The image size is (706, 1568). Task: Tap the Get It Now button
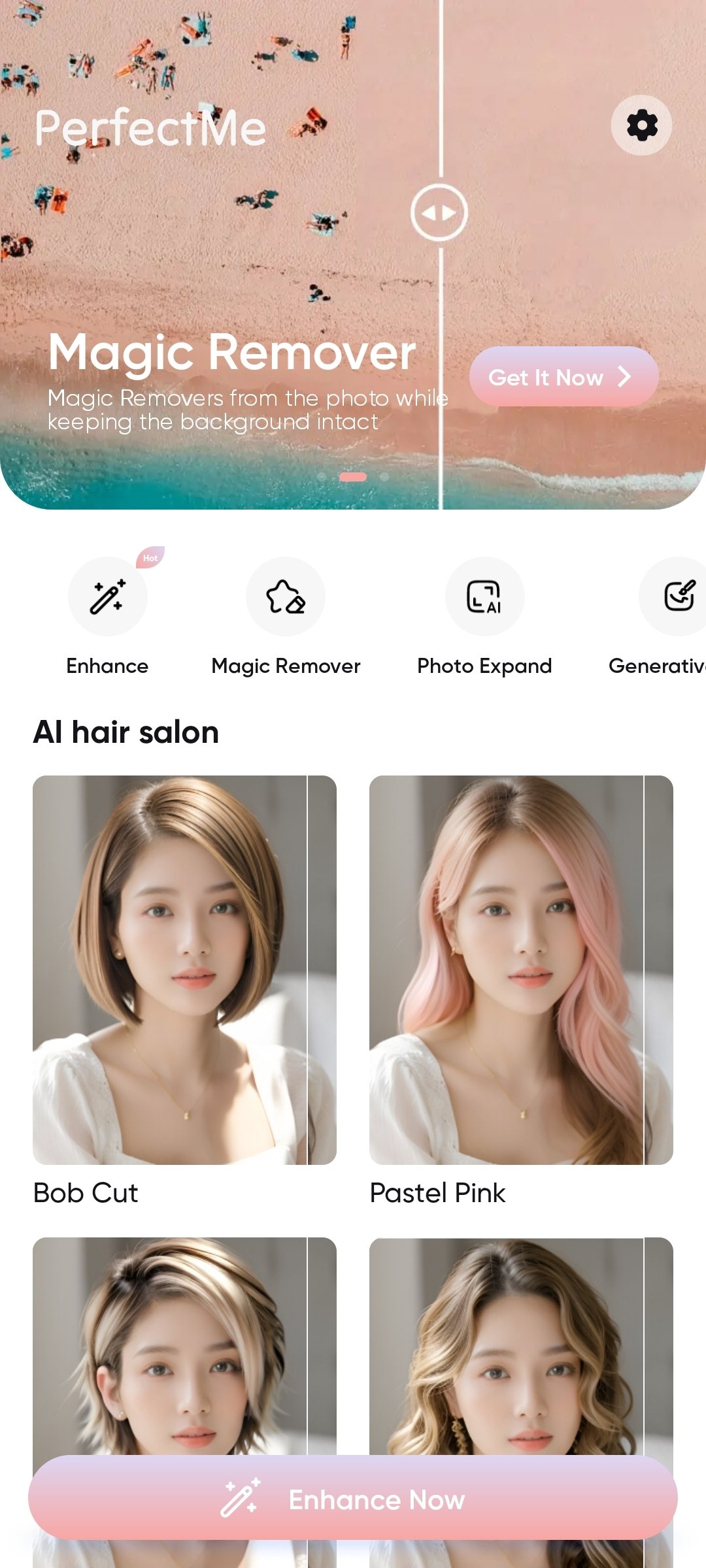[x=563, y=377]
